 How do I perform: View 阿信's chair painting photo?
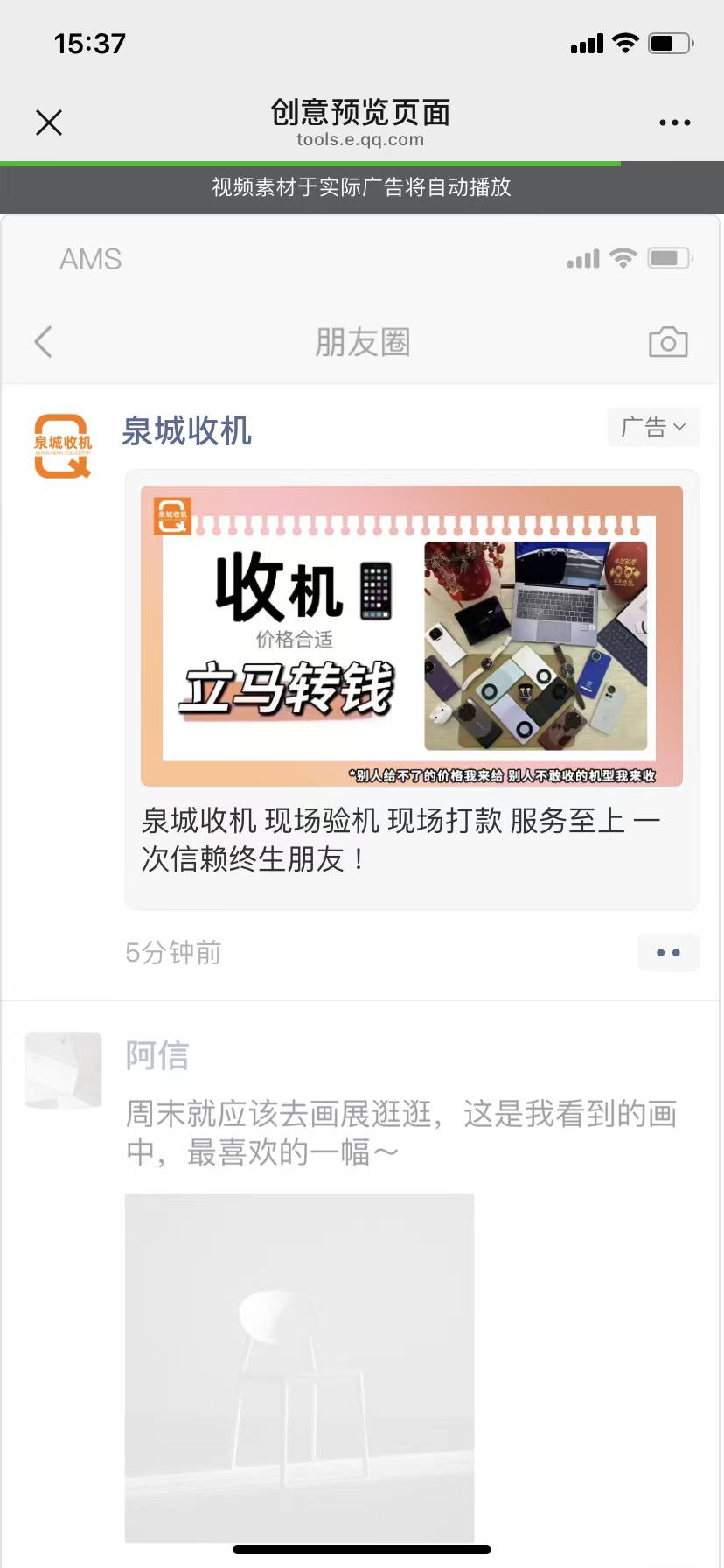point(299,1367)
